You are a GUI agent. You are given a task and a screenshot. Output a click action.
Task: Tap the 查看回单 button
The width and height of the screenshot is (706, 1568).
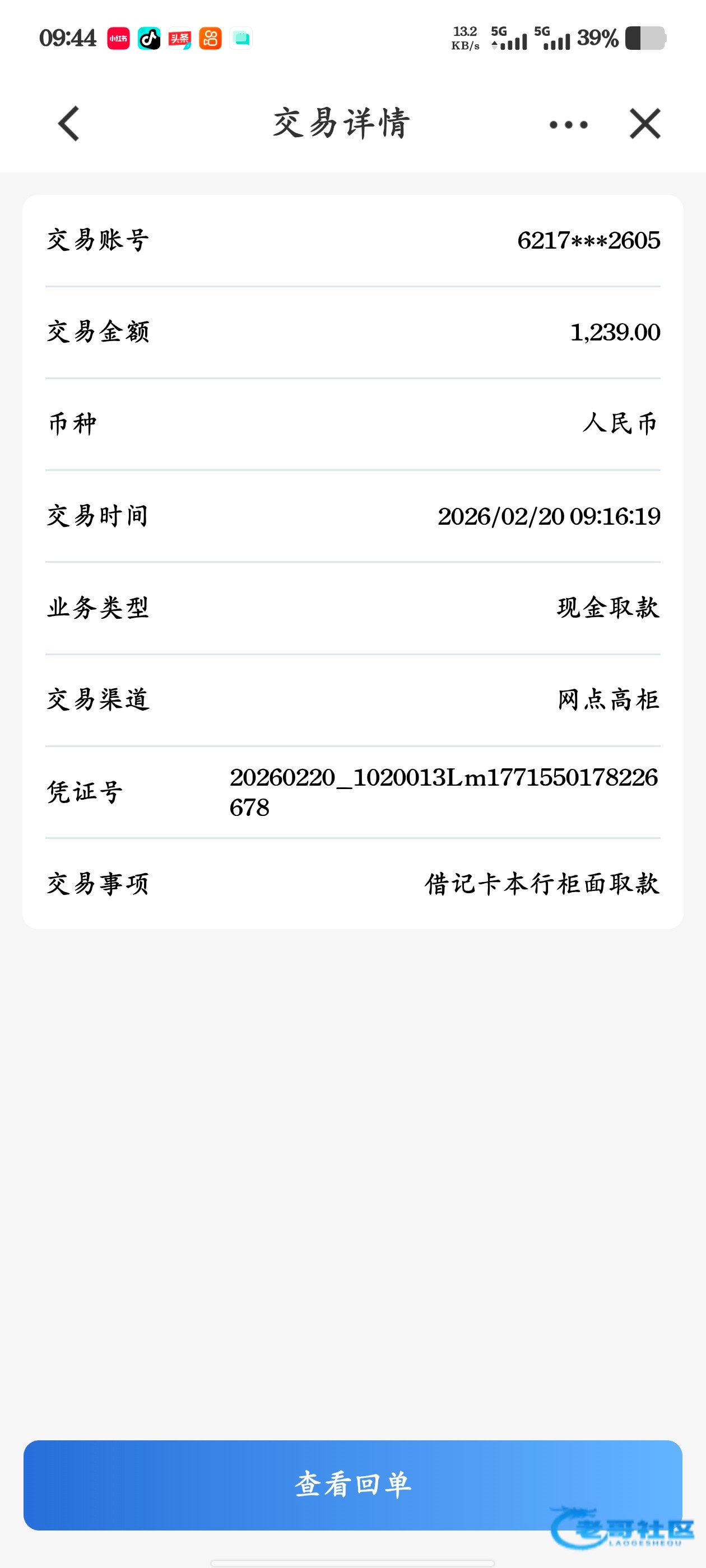(352, 1484)
